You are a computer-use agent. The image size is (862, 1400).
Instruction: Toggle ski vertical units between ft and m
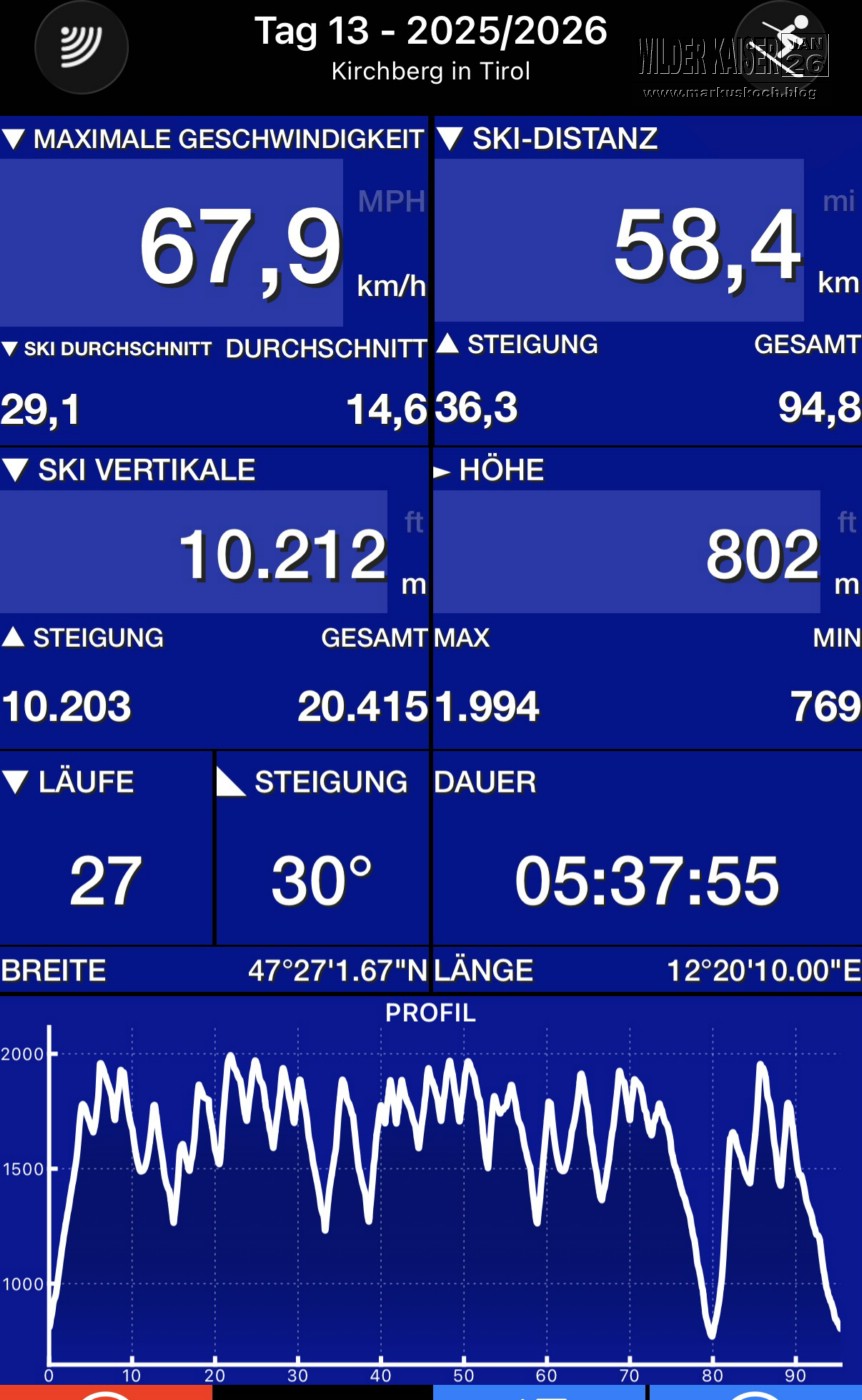click(x=412, y=552)
